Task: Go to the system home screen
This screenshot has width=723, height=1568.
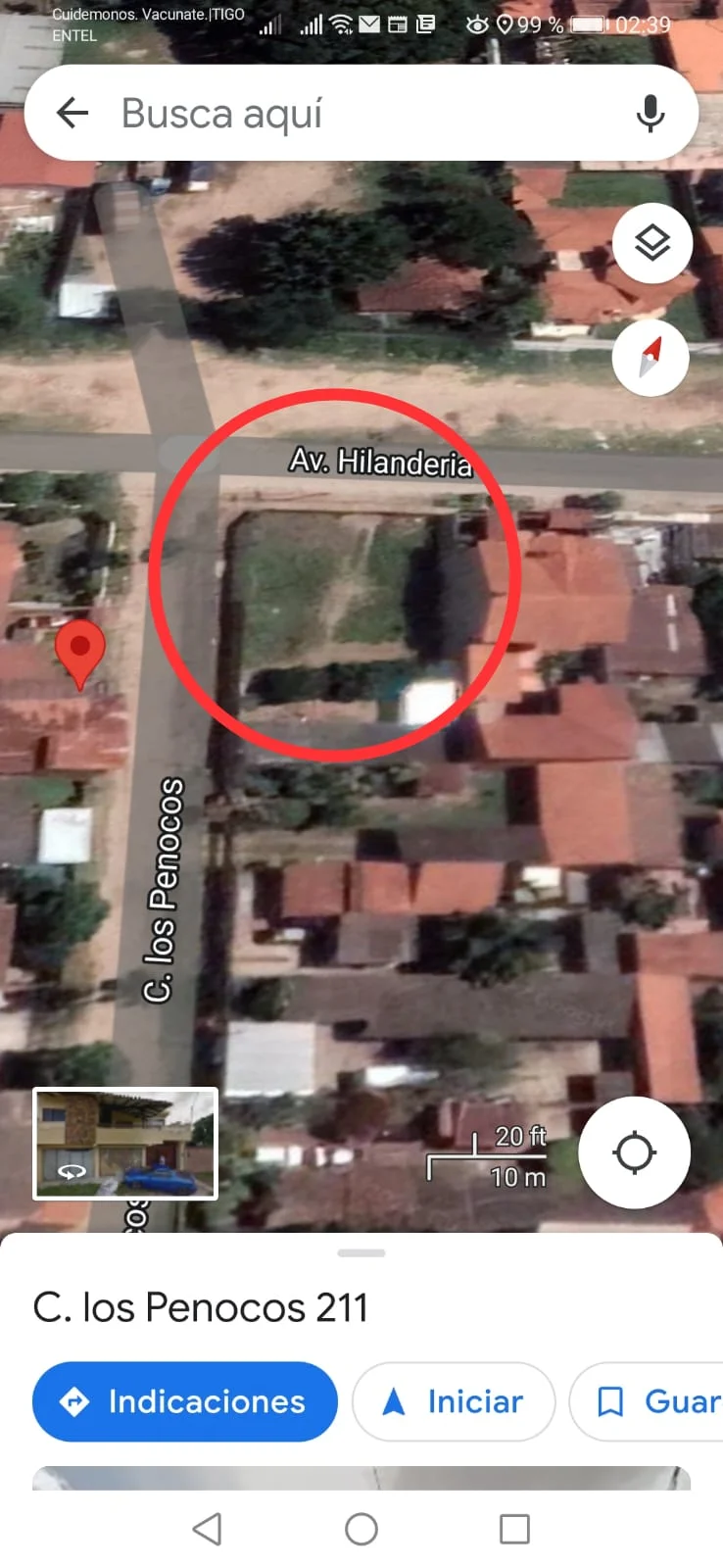Action: (361, 1529)
